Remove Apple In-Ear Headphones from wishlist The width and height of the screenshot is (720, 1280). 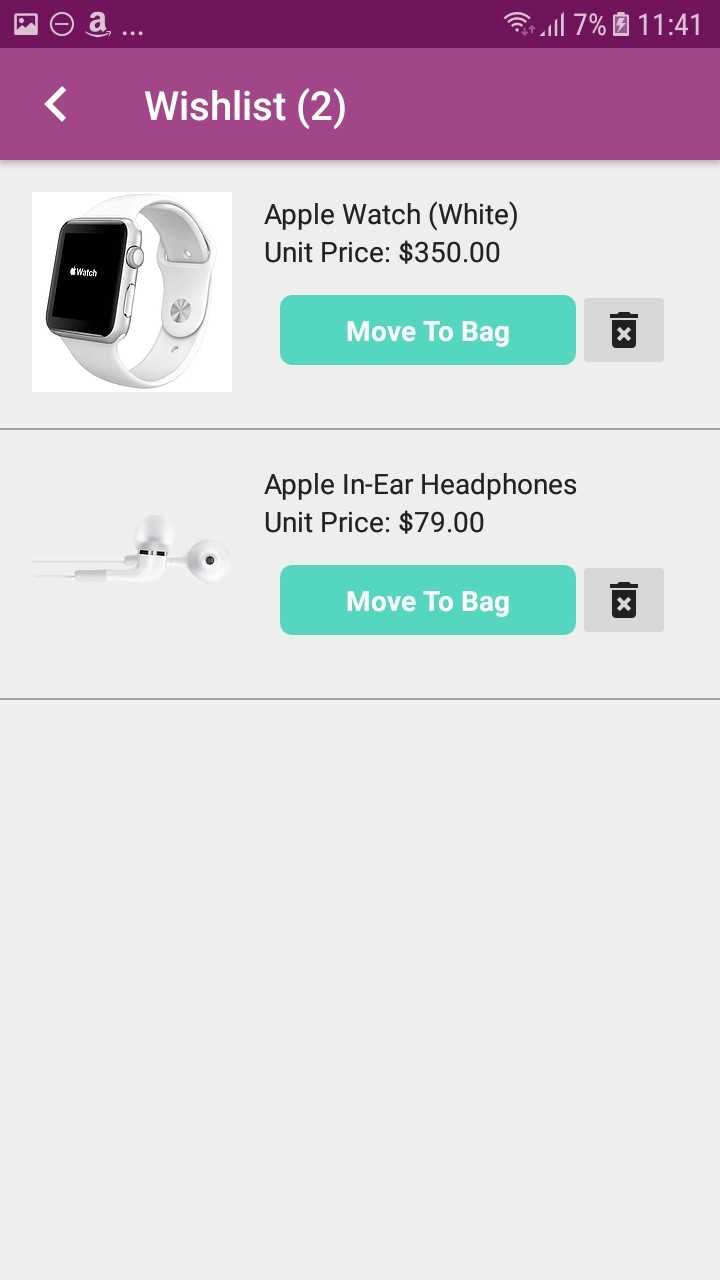pyautogui.click(x=623, y=600)
